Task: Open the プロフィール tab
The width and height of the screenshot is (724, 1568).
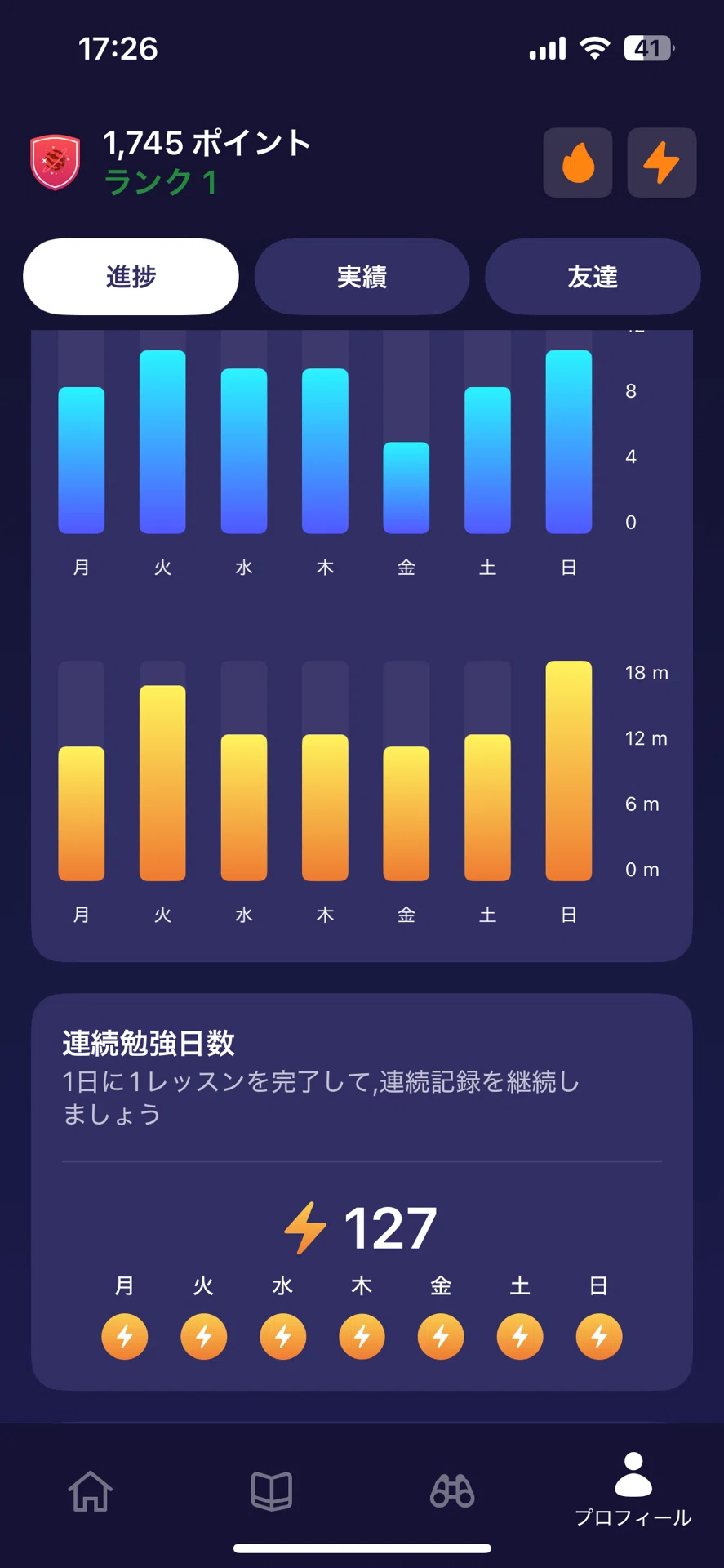Action: click(633, 1490)
